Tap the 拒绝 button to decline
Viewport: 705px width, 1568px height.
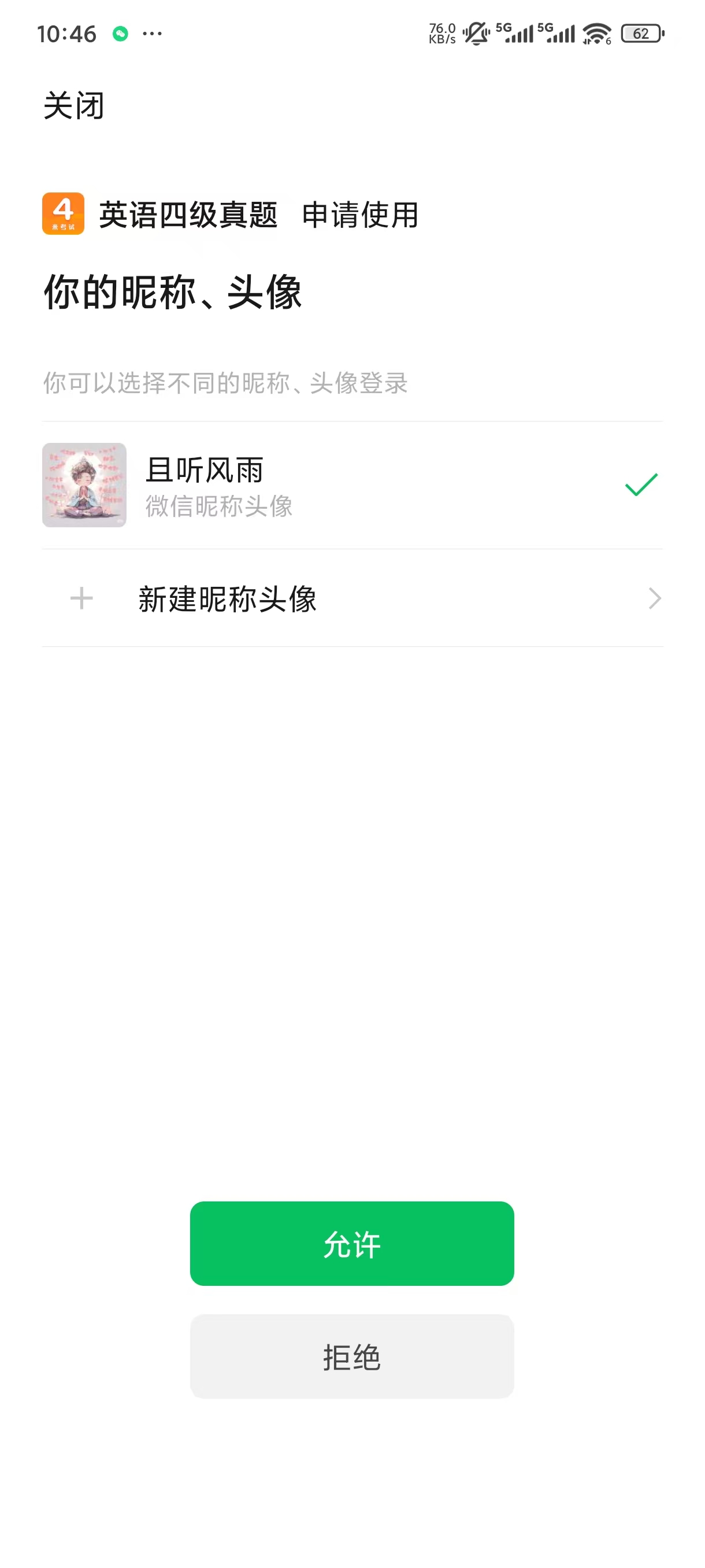tap(351, 1356)
